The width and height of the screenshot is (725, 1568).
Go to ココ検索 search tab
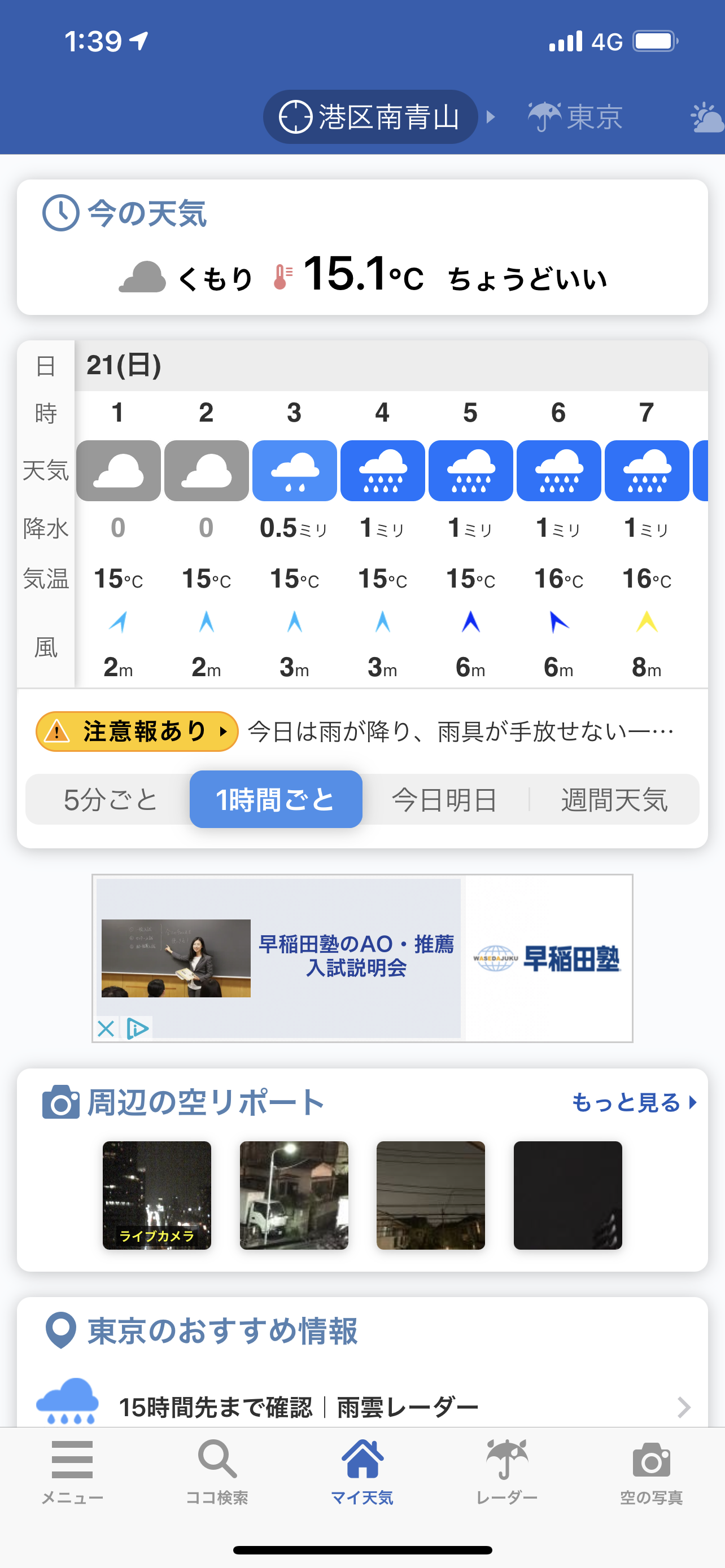pyautogui.click(x=217, y=1470)
